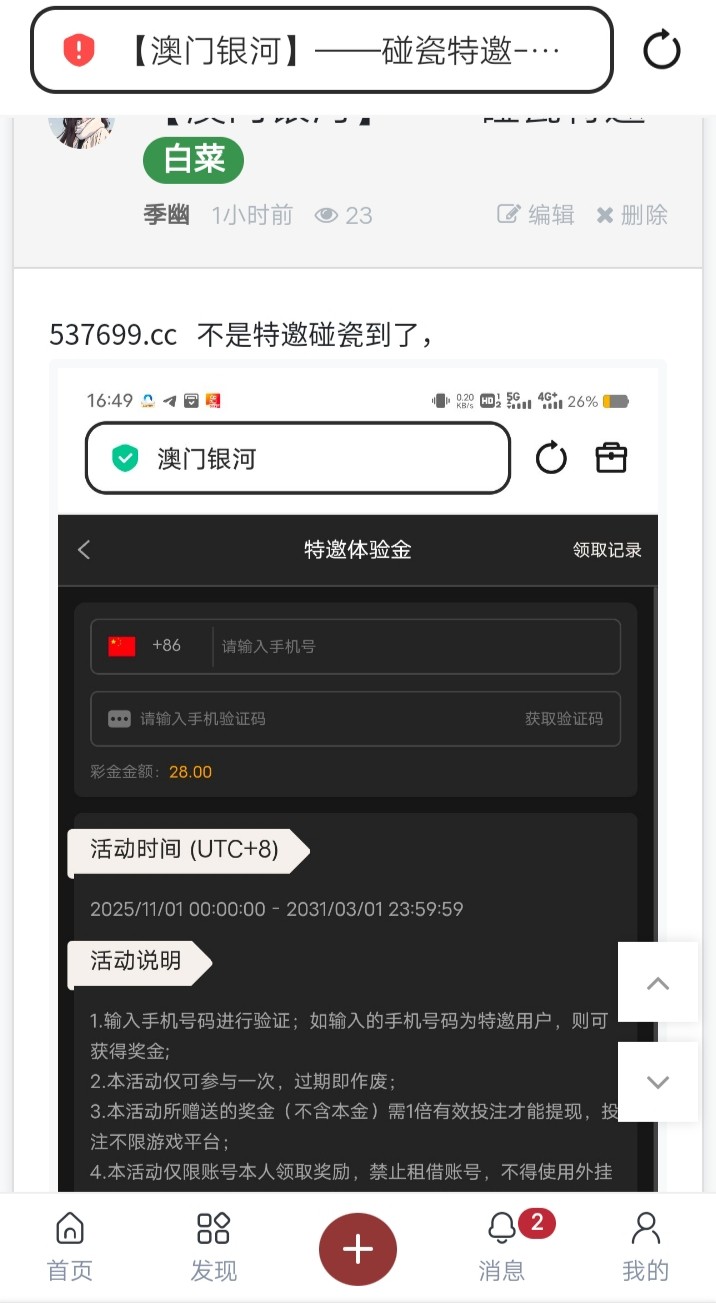Open author 季幽's profile
This screenshot has width=716, height=1316.
click(166, 215)
